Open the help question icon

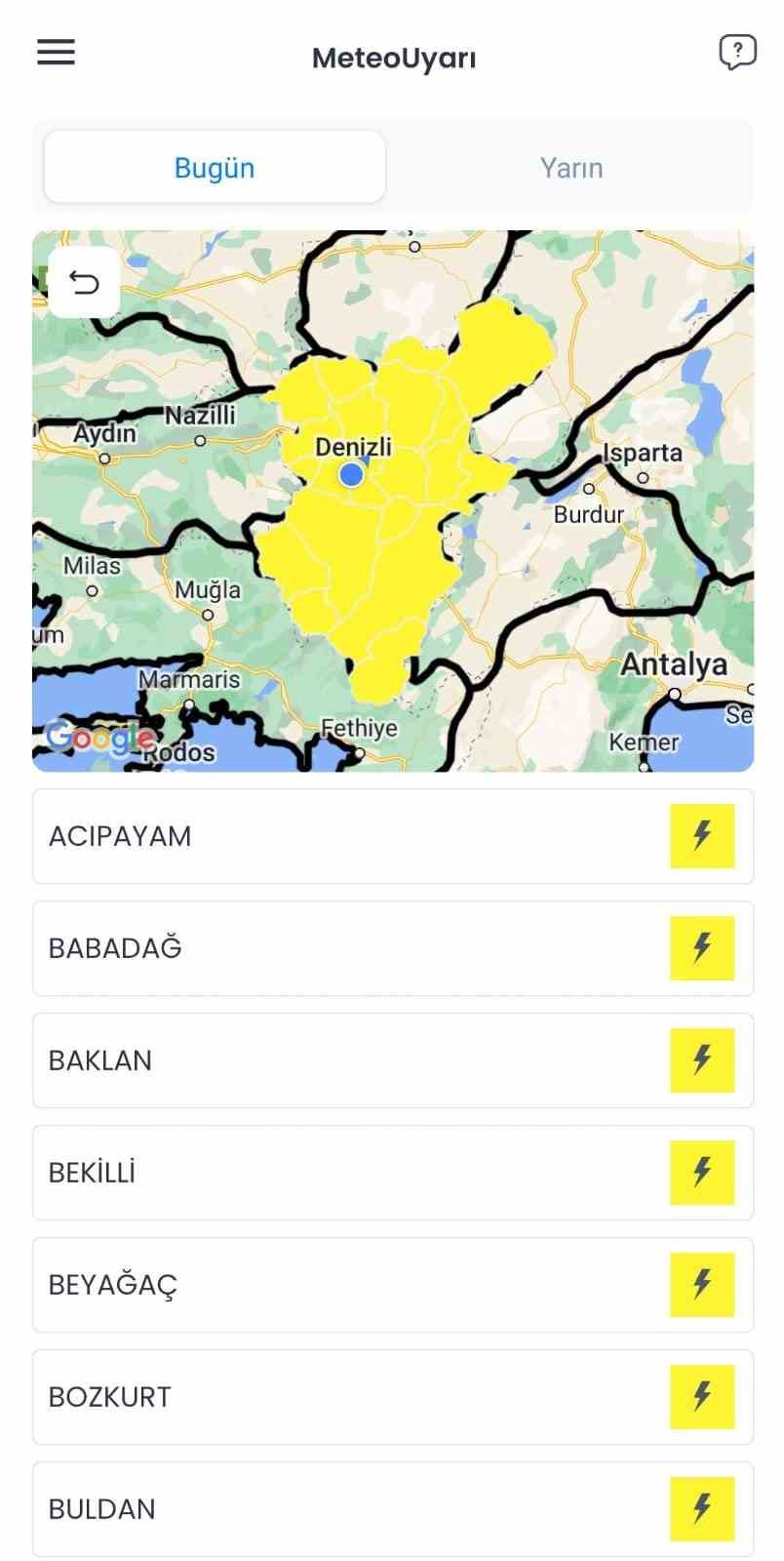point(736,53)
